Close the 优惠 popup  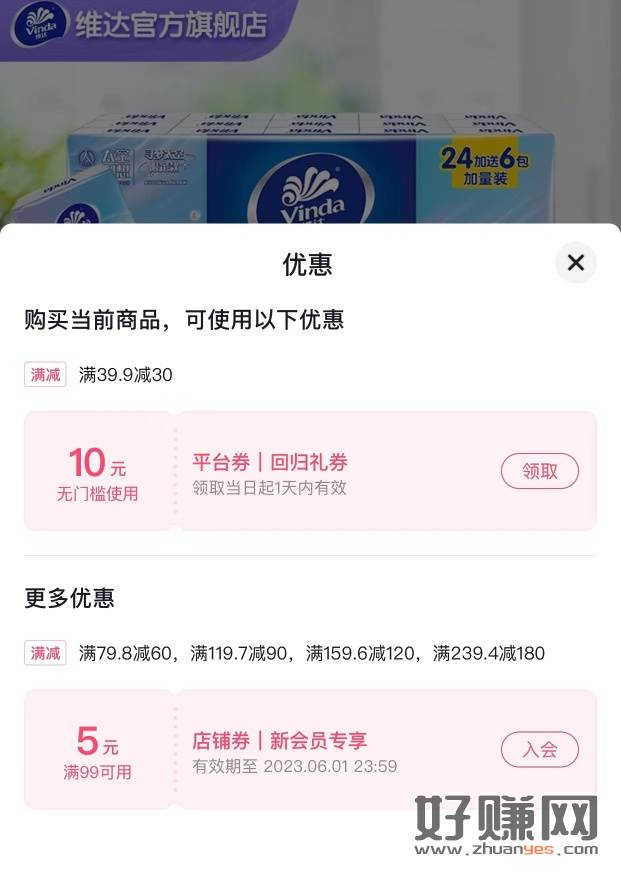[x=575, y=263]
